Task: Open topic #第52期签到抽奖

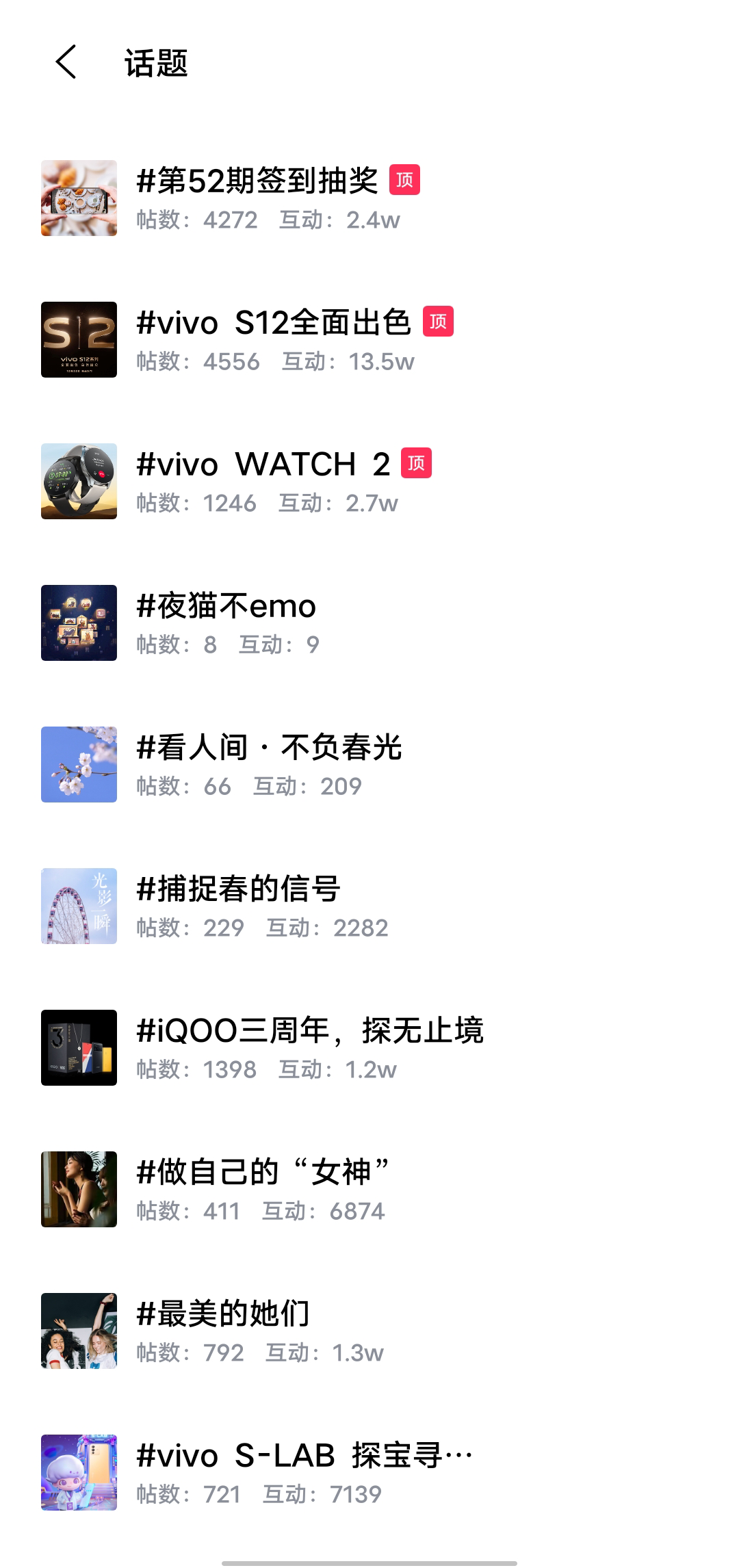Action: coord(257,182)
